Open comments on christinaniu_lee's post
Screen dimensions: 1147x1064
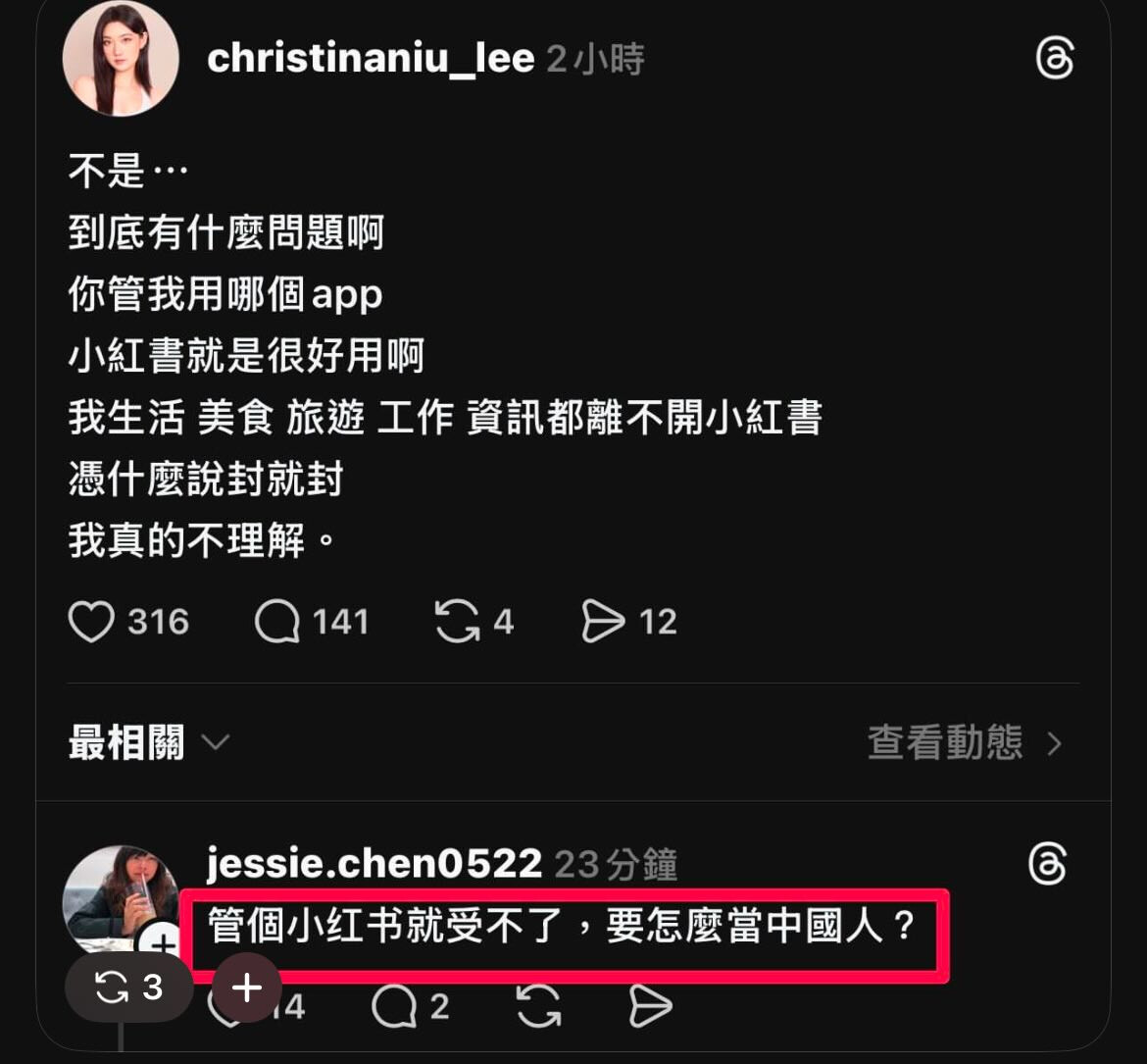277,622
